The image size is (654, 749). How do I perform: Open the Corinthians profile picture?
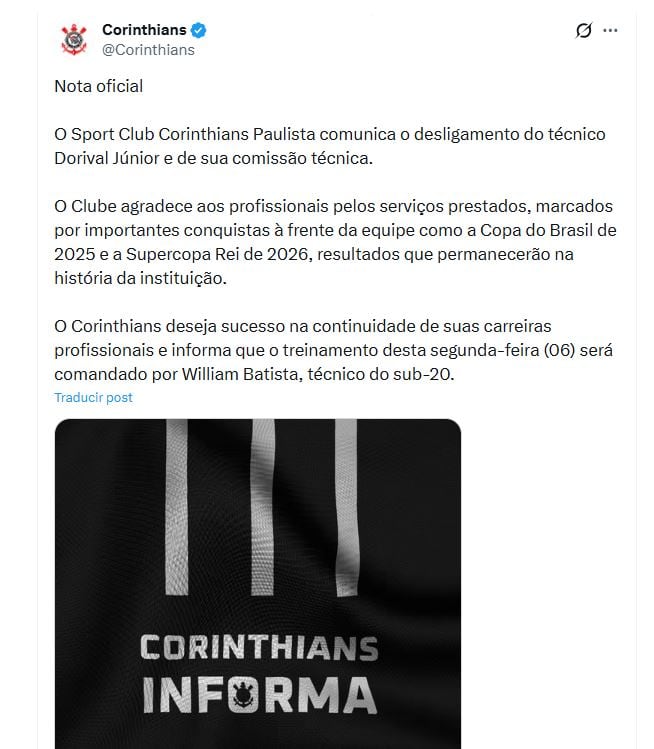click(x=74, y=39)
